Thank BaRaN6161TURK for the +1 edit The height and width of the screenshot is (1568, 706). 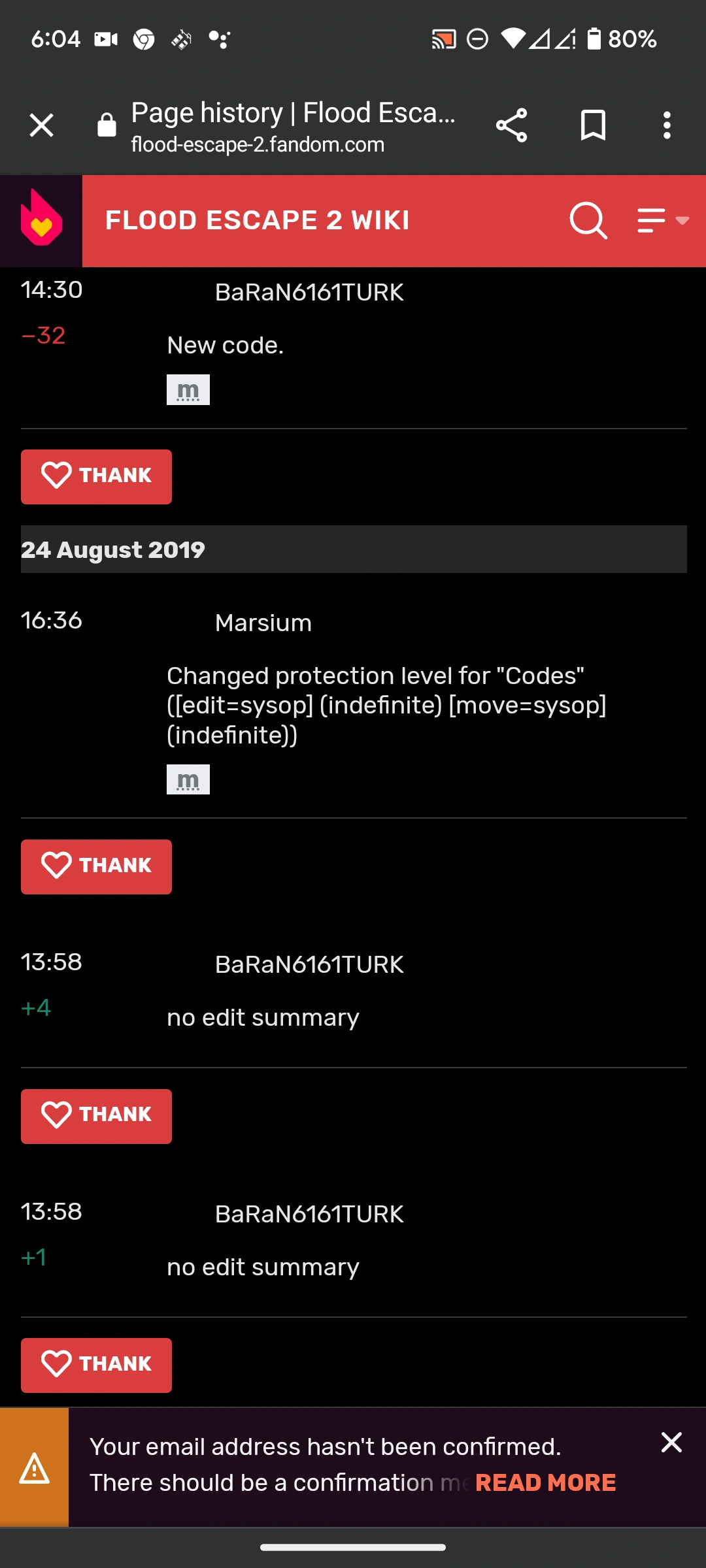click(x=96, y=1365)
